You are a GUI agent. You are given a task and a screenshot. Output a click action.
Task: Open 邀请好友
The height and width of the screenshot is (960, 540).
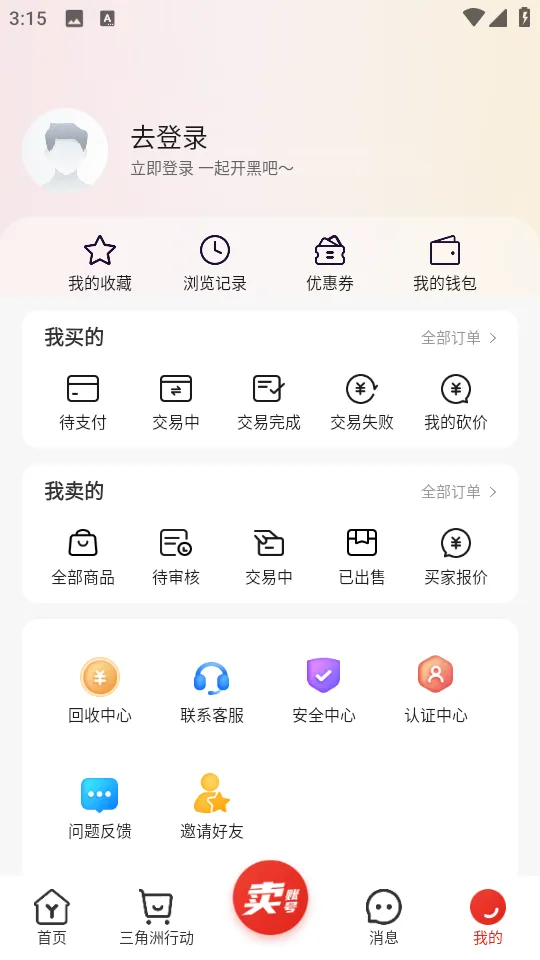[212, 806]
